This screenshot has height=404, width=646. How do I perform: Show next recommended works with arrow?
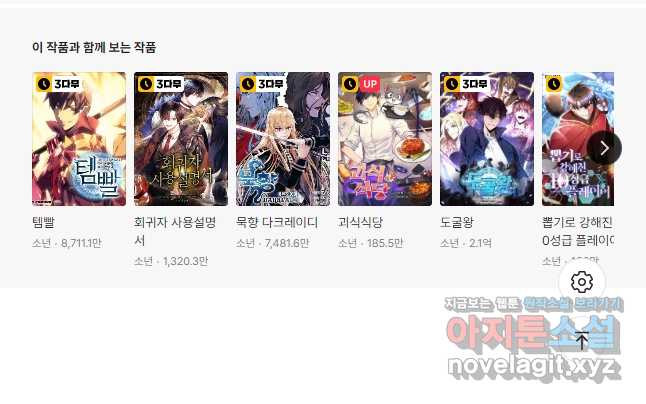click(604, 148)
